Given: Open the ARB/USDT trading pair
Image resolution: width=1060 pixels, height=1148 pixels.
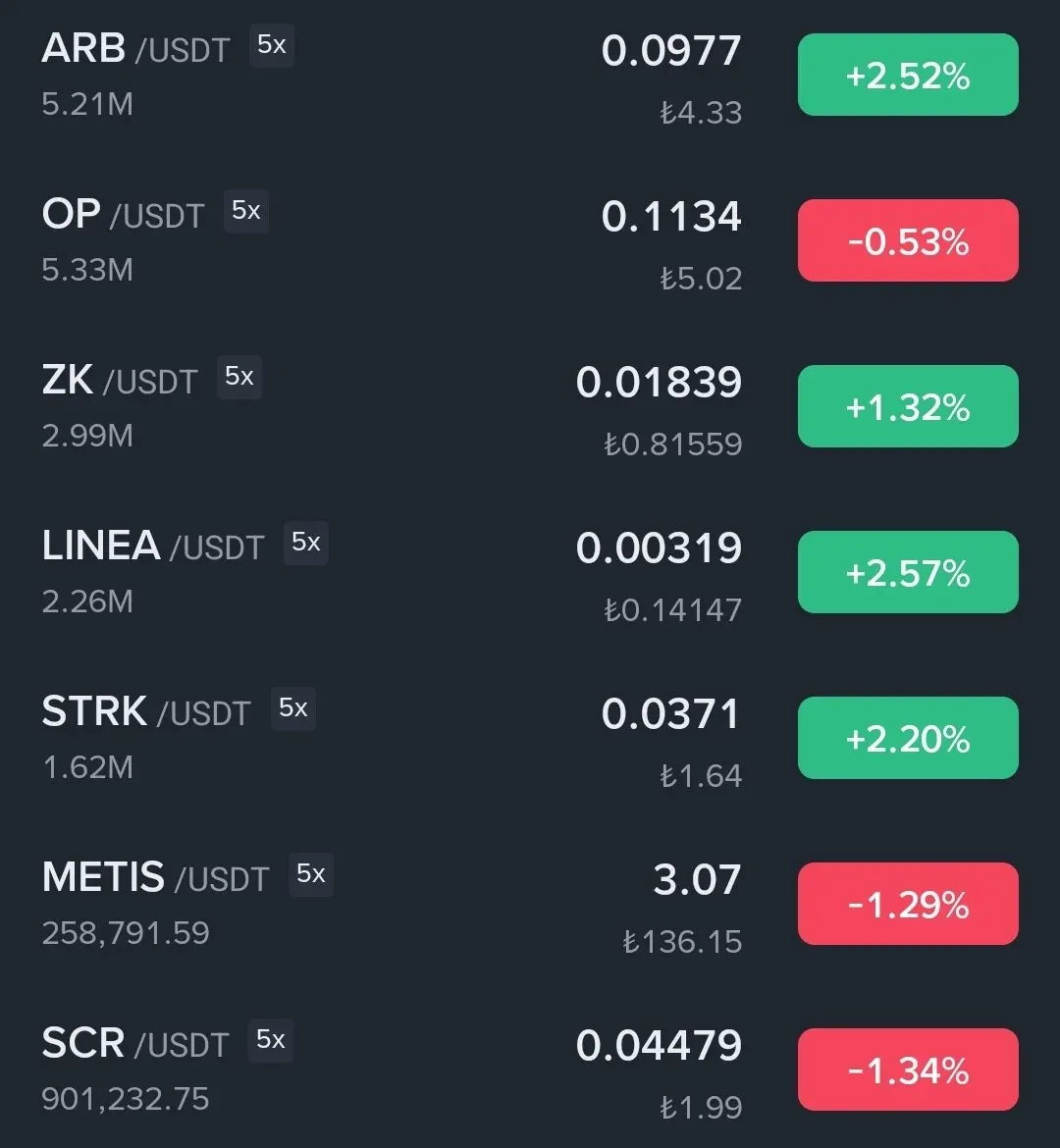Looking at the screenshot, I should [135, 49].
